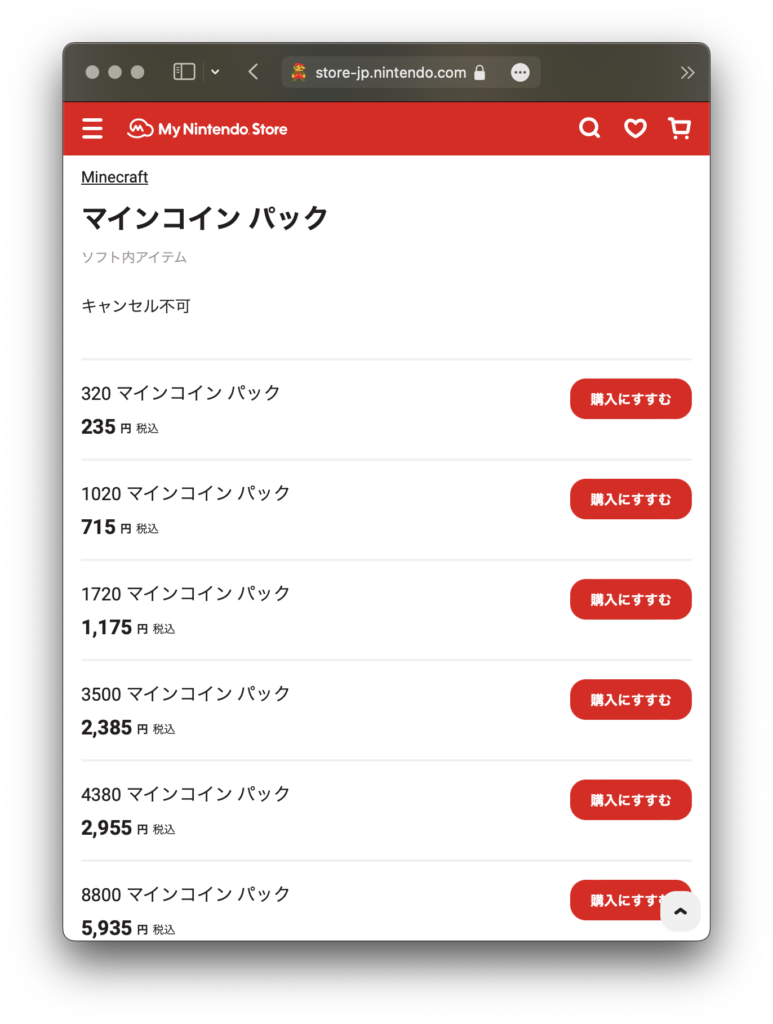This screenshot has height=1024, width=773.
Task: Expand the sidebar dropdown chevron
Action: coord(215,72)
